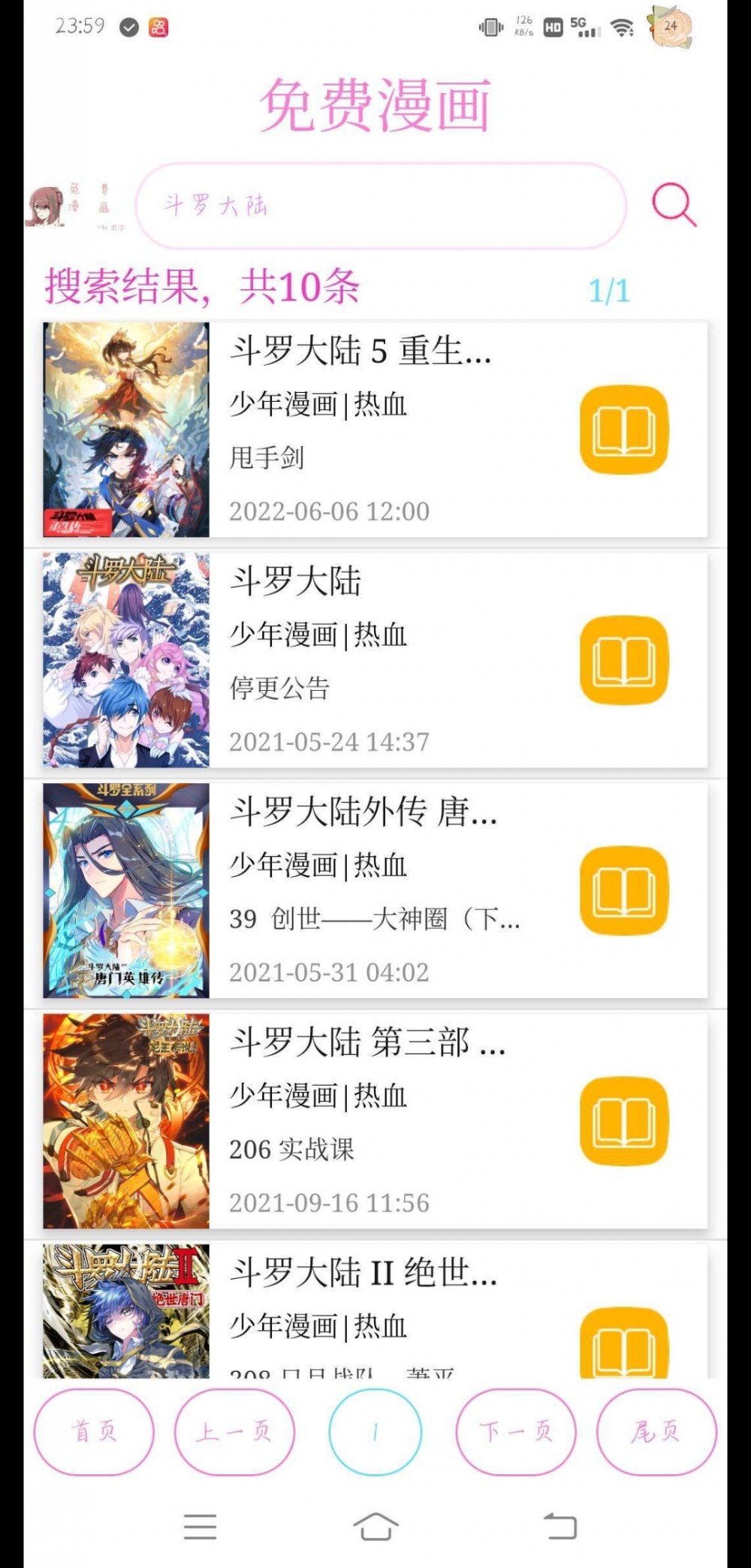Image resolution: width=751 pixels, height=1568 pixels.
Task: Go to the next page via 下一页
Action: 516,1431
